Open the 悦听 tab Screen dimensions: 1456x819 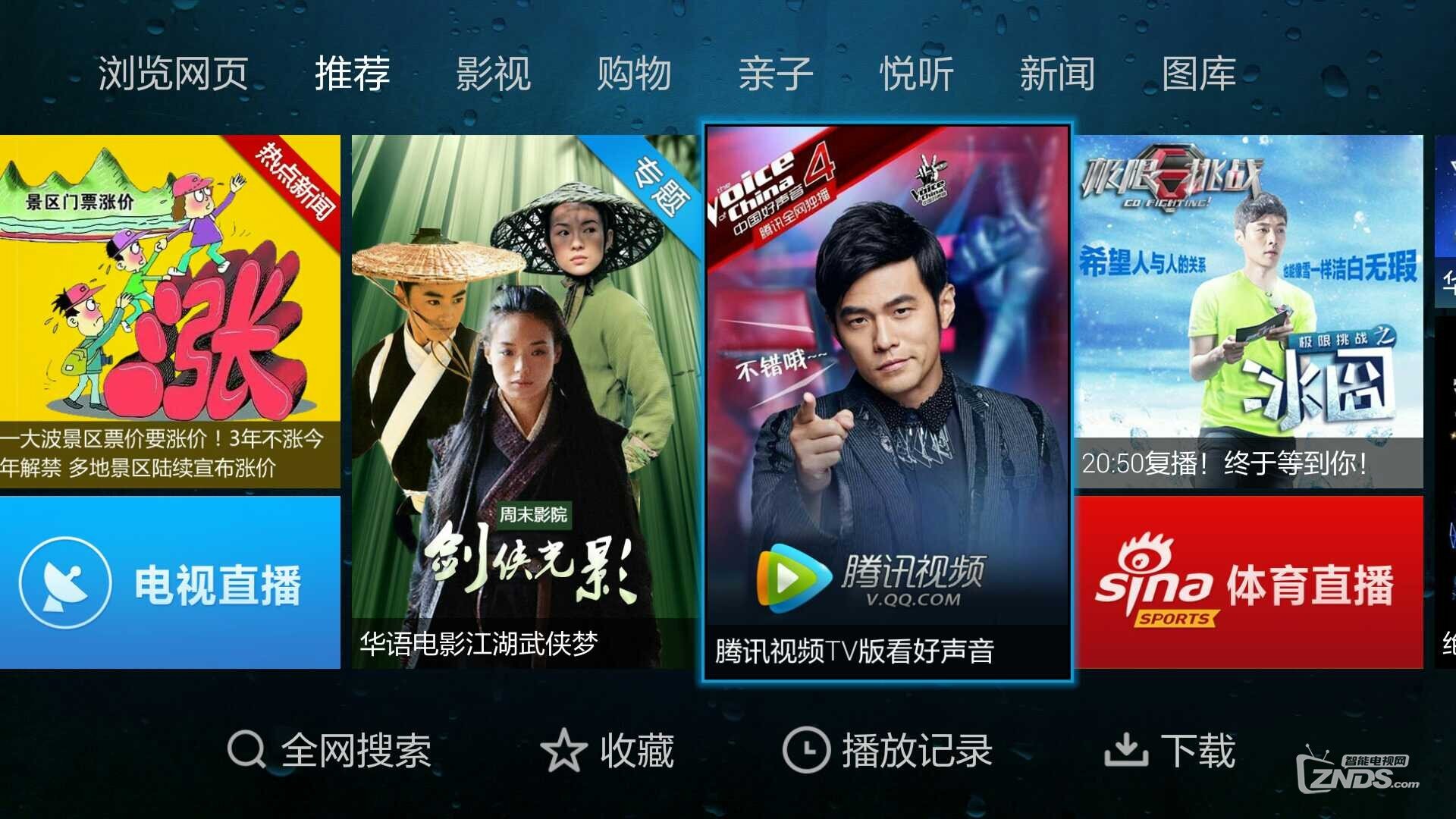[916, 74]
